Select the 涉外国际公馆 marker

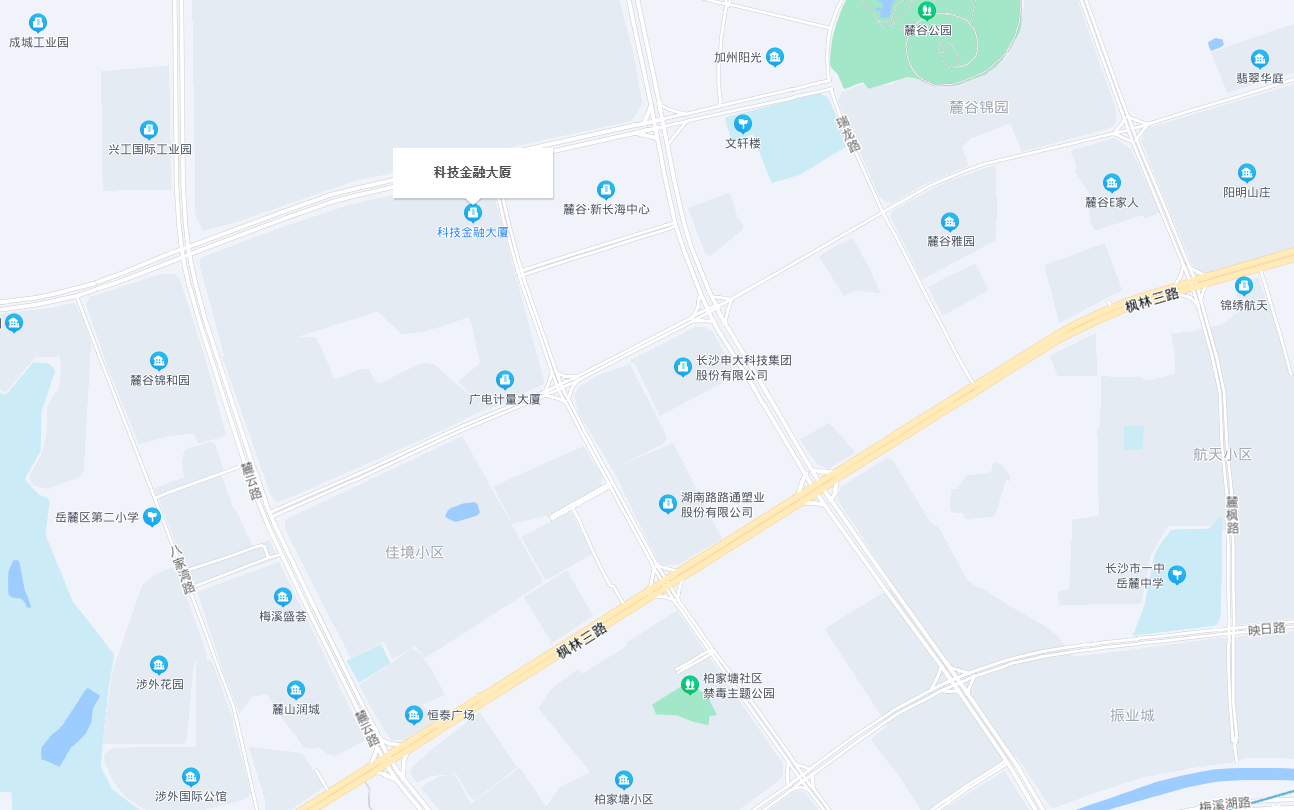pyautogui.click(x=190, y=777)
